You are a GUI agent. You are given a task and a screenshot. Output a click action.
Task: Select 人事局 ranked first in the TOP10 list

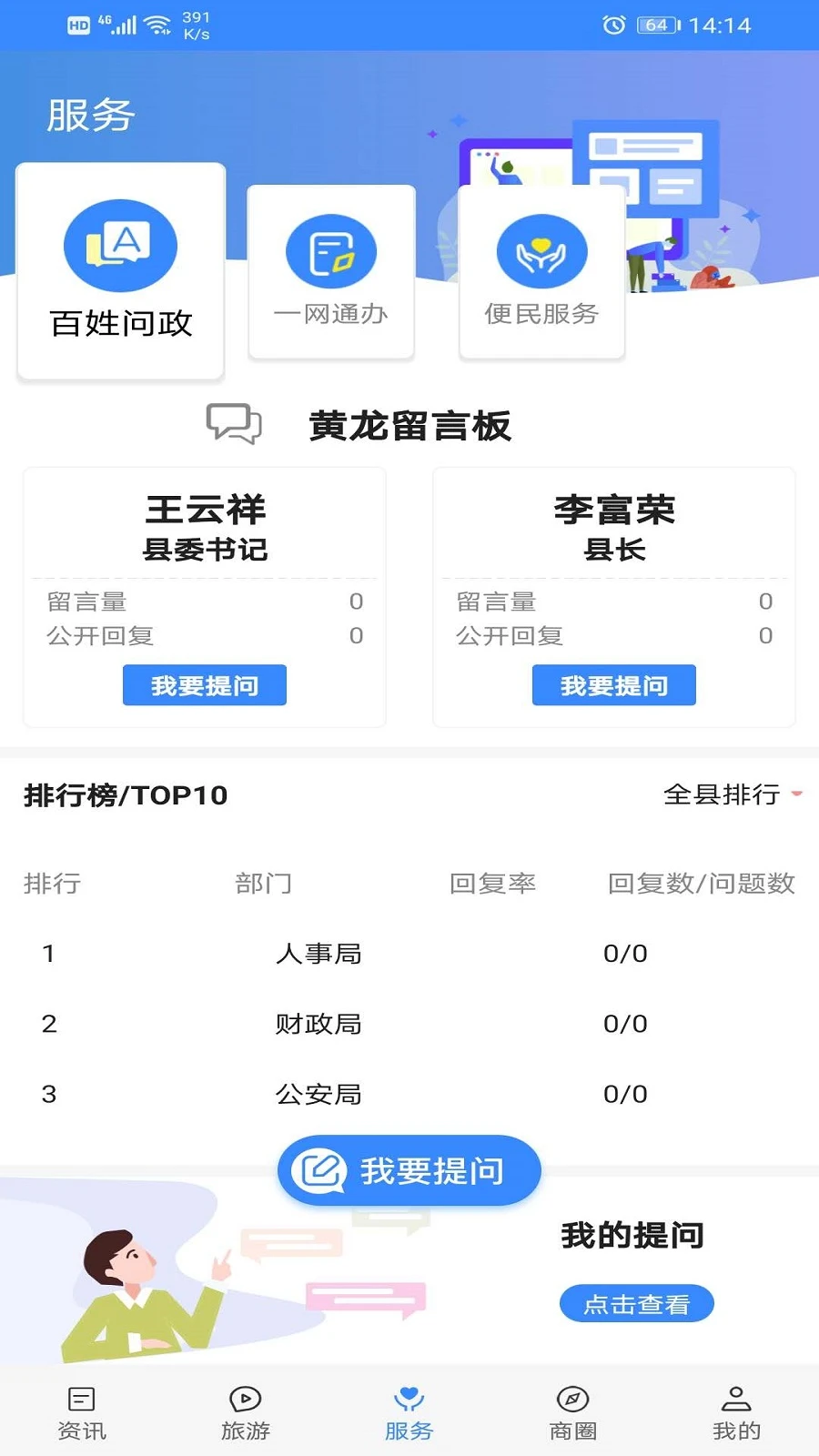(318, 954)
